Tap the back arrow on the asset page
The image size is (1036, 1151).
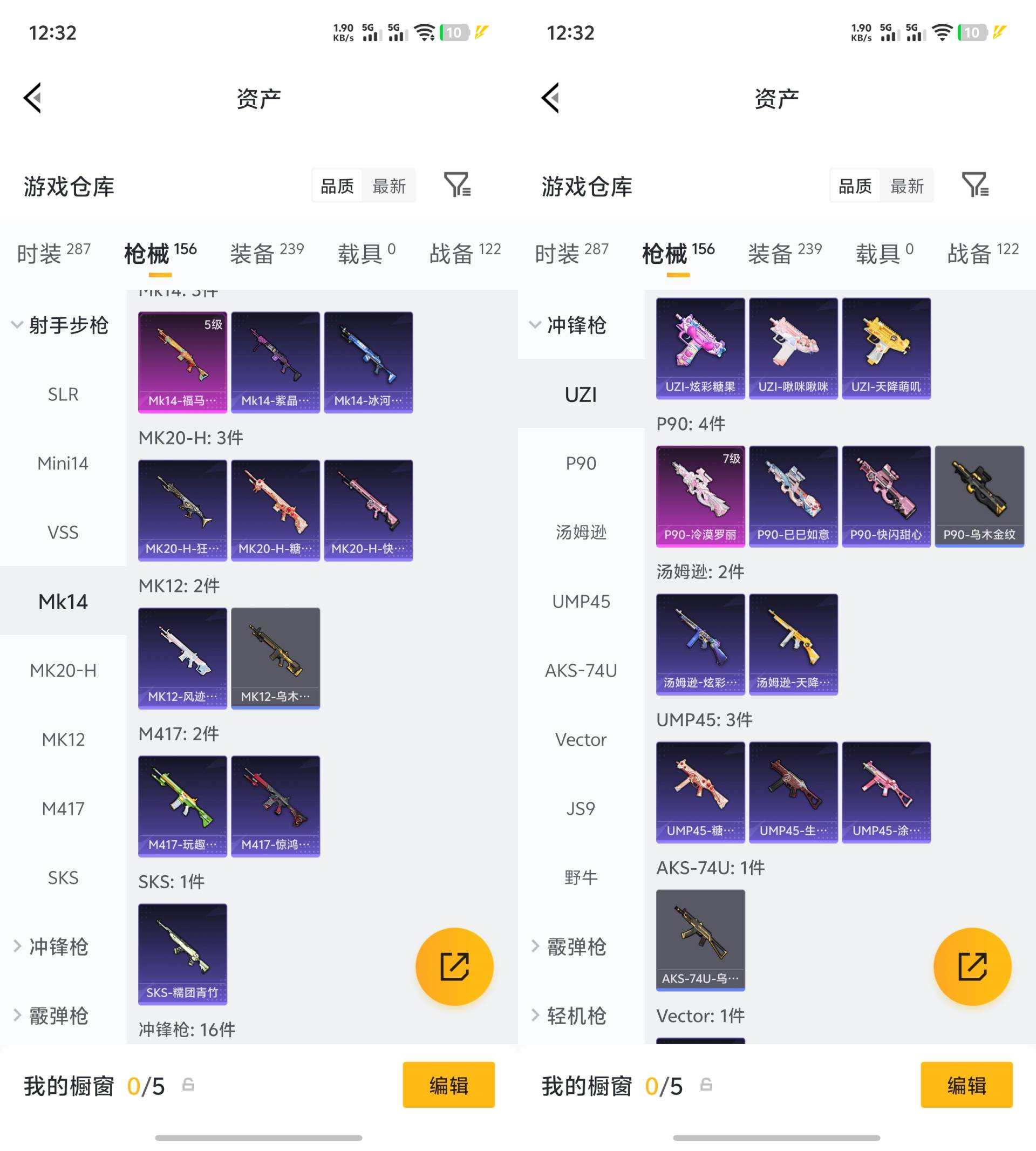[32, 97]
